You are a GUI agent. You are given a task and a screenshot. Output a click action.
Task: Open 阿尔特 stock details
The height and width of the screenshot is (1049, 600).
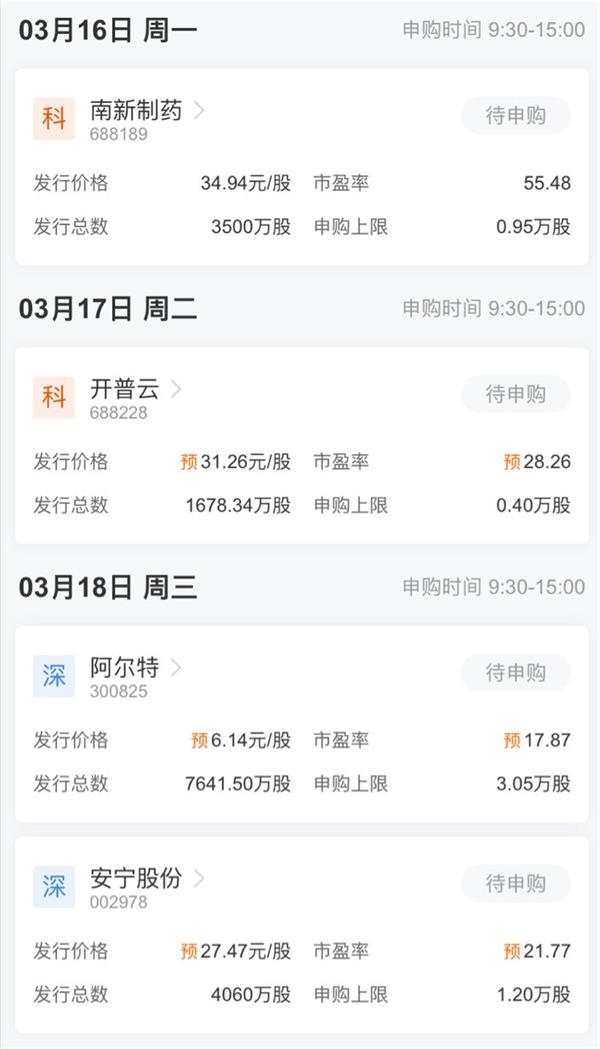(x=125, y=668)
